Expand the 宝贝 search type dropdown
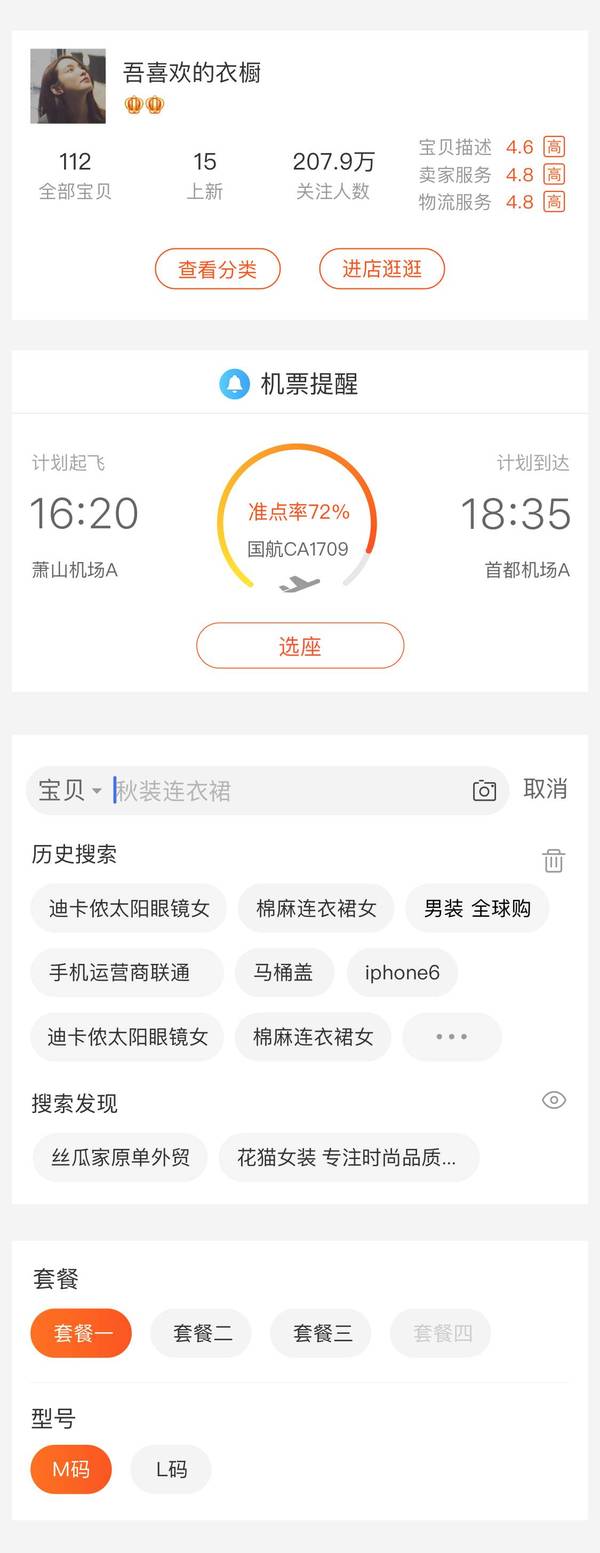This screenshot has width=600, height=1553. click(70, 791)
